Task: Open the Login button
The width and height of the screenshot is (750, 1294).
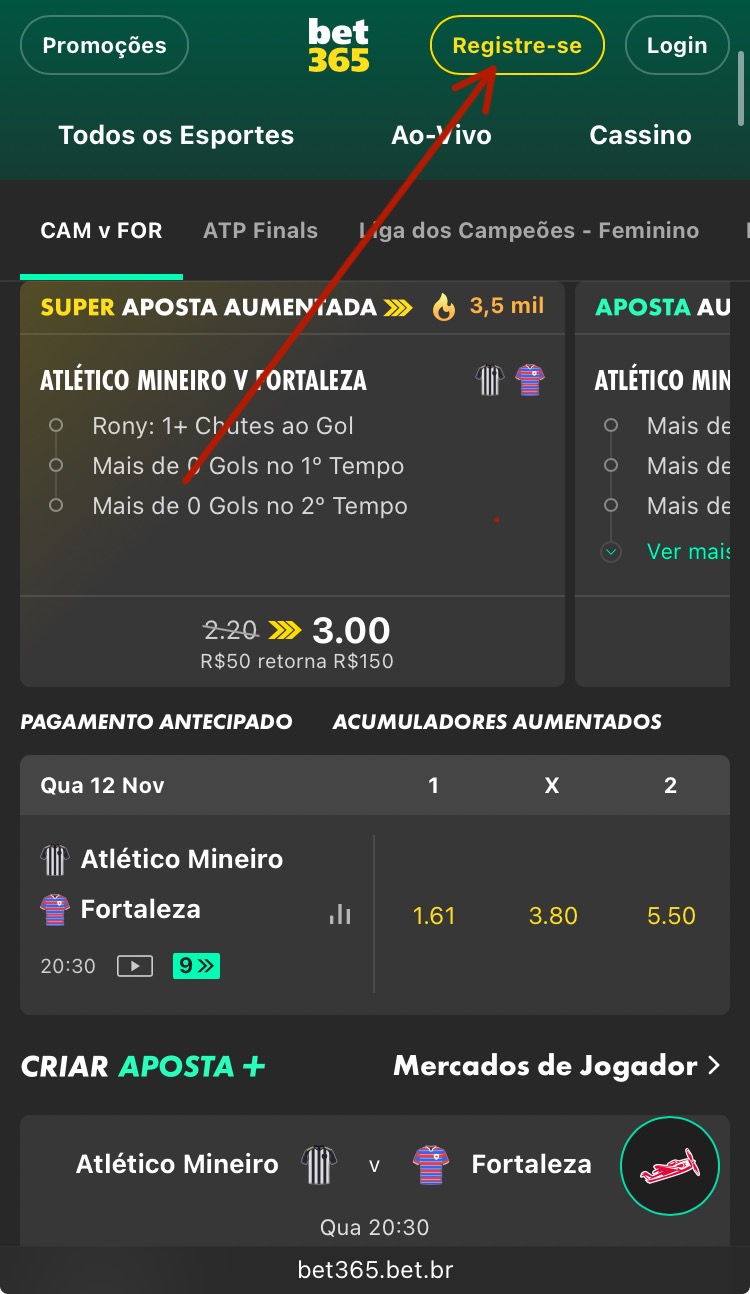Action: pos(676,46)
